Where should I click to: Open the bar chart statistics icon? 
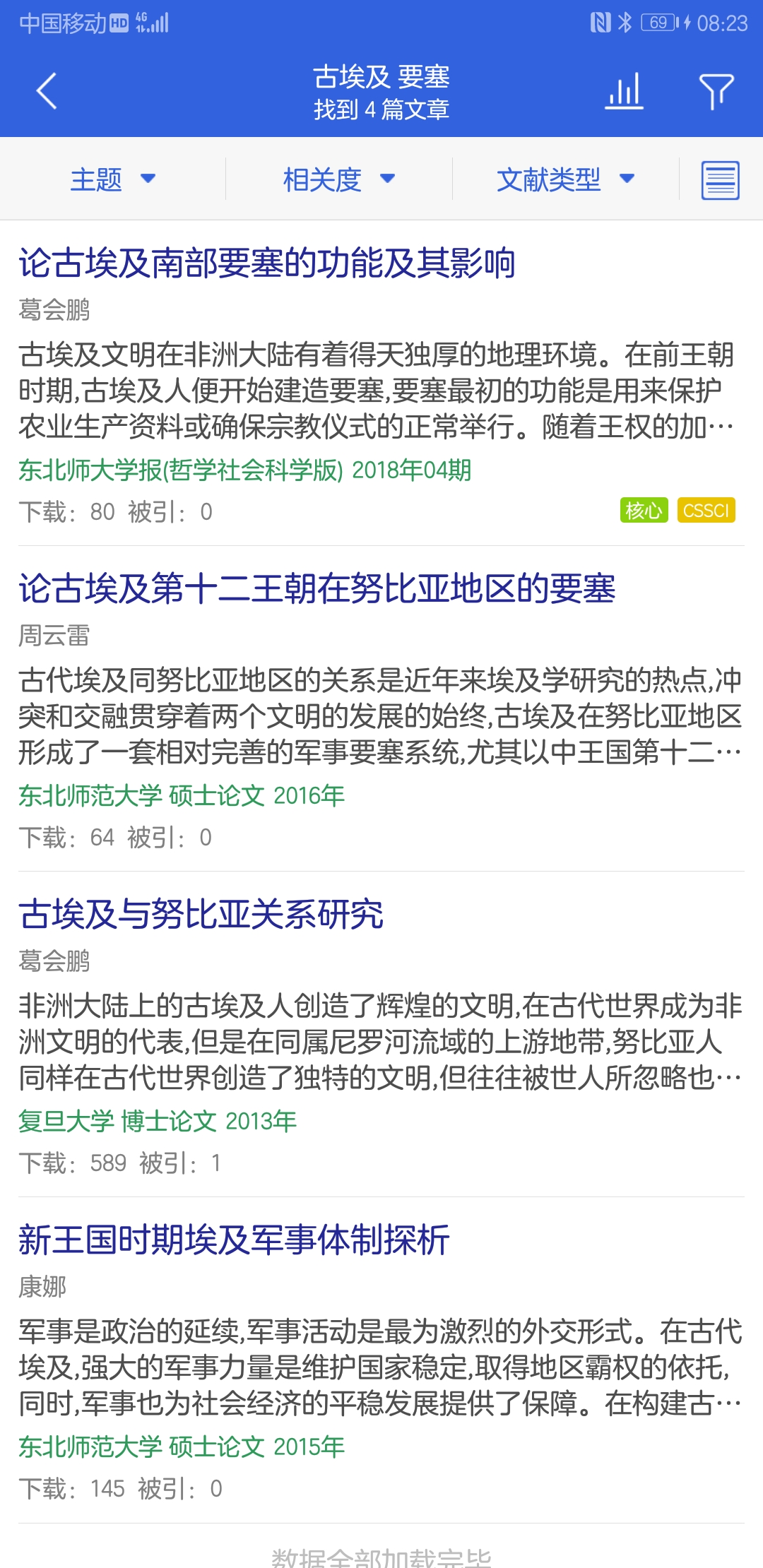tap(625, 92)
